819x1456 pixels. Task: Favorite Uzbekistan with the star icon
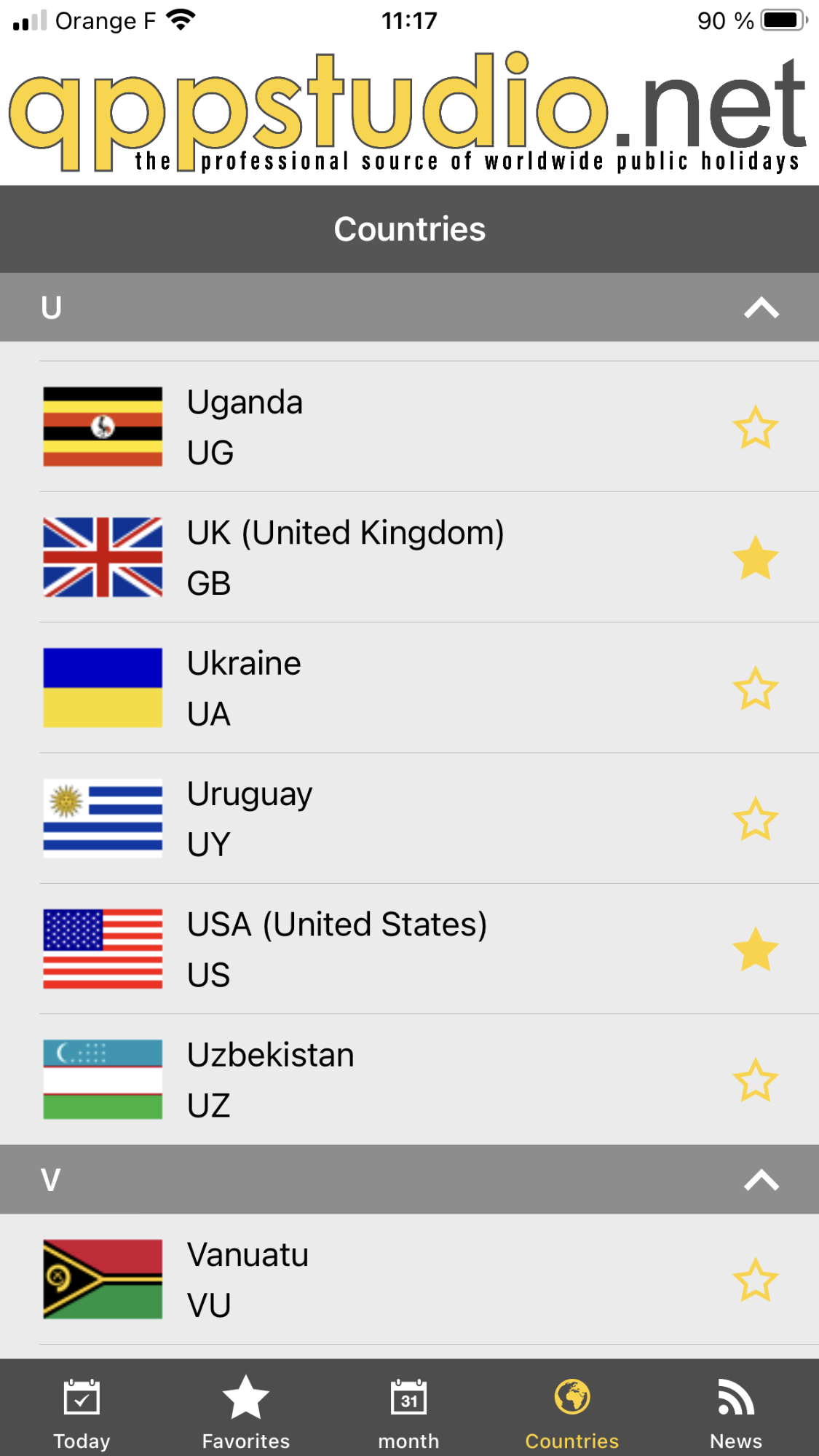(756, 1080)
